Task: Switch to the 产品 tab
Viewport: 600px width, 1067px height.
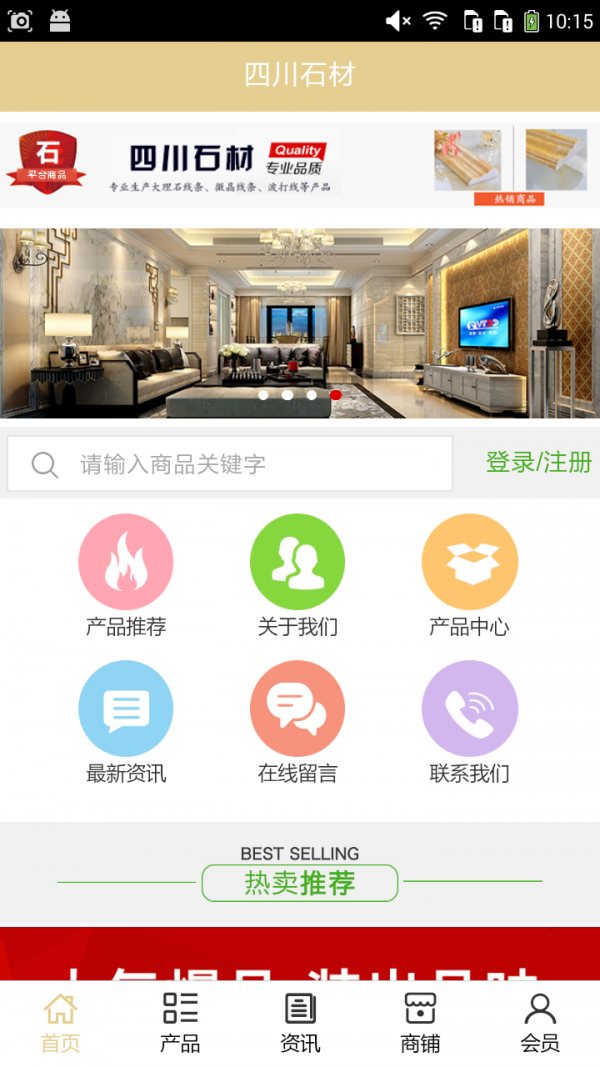Action: point(180,1022)
